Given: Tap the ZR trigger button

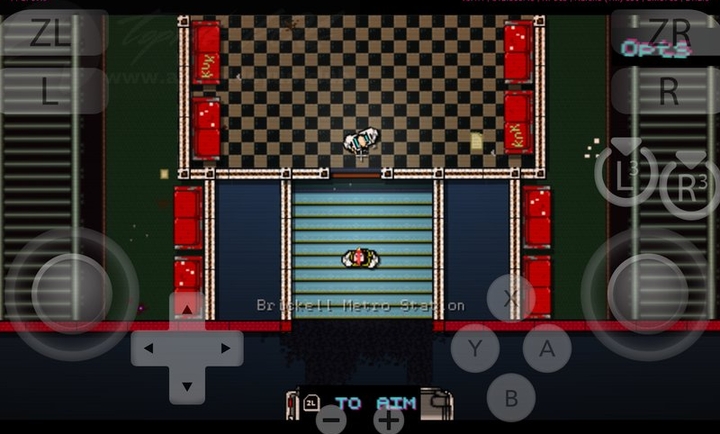Looking at the screenshot, I should click(x=667, y=33).
